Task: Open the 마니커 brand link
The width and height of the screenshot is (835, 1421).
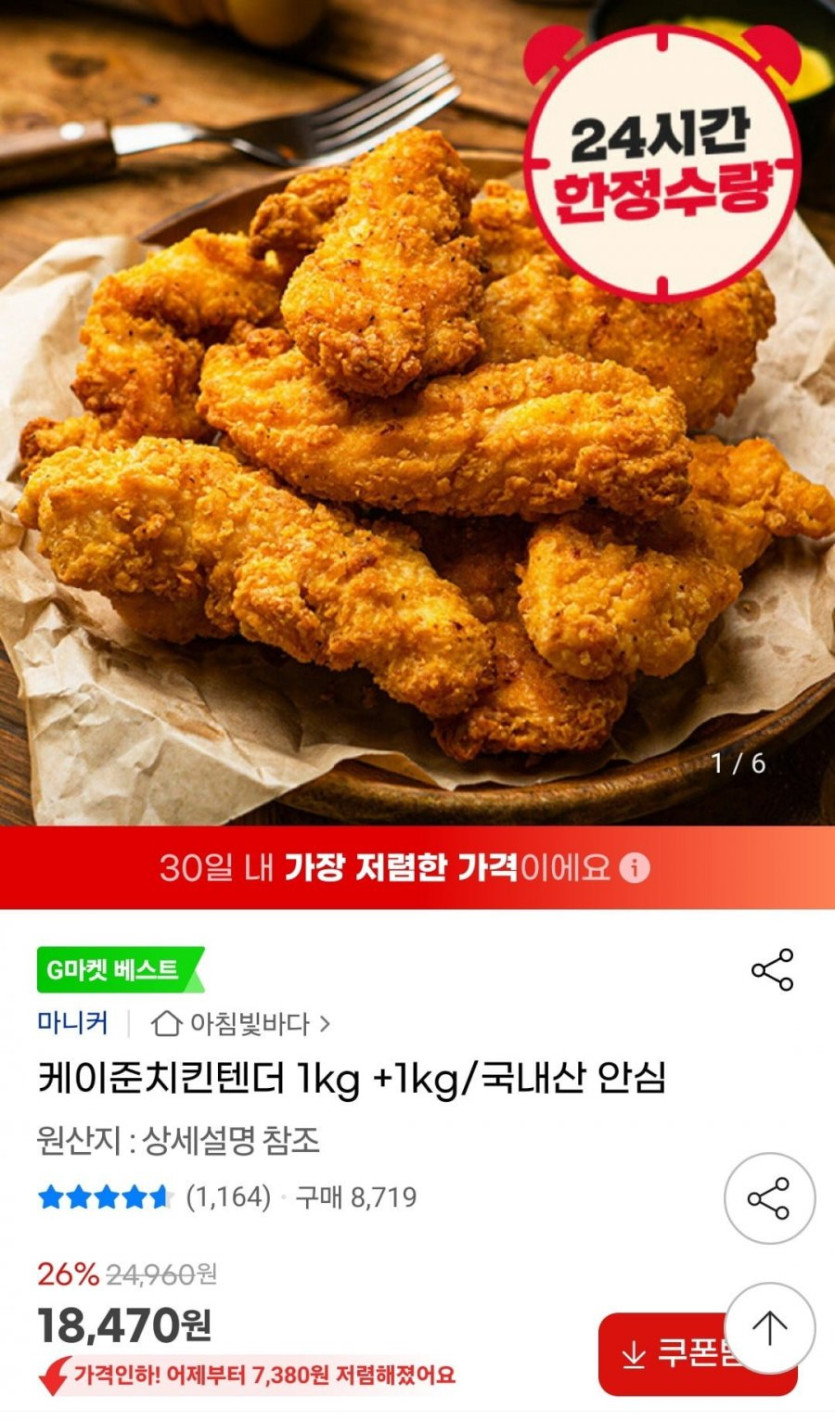Action: click(x=74, y=1023)
